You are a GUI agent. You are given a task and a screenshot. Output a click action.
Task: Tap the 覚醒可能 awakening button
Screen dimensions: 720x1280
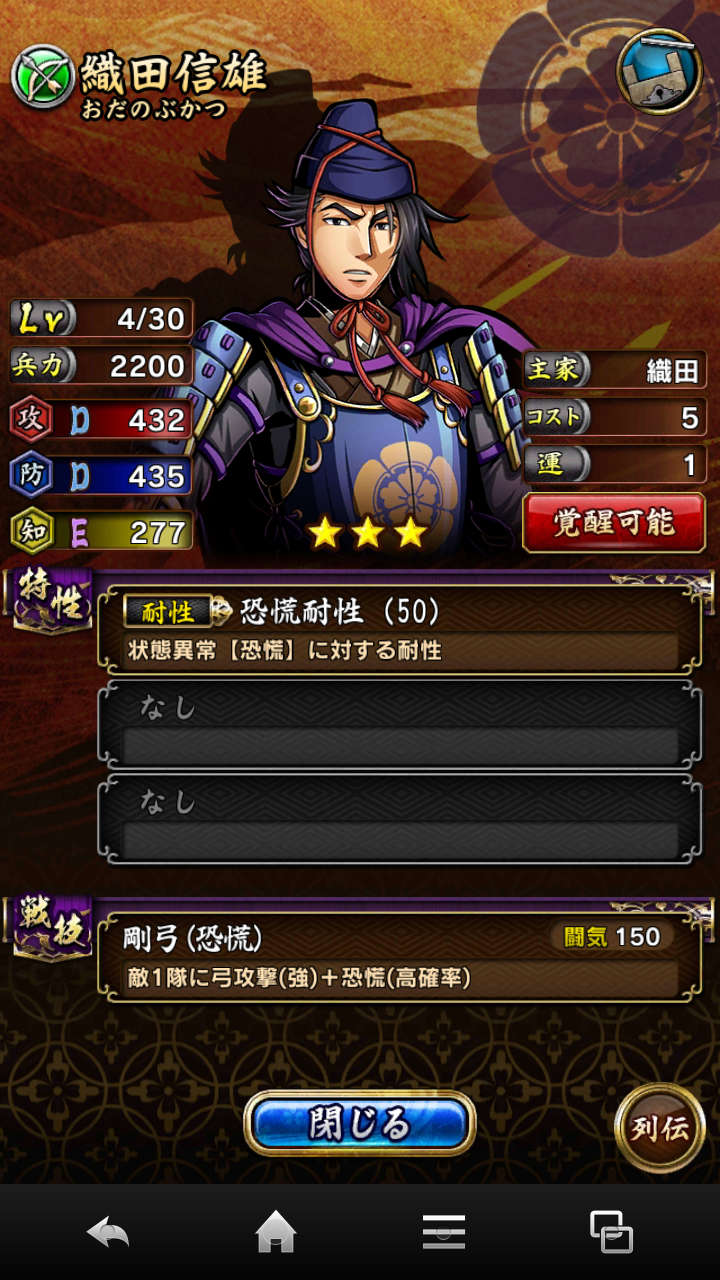[614, 521]
